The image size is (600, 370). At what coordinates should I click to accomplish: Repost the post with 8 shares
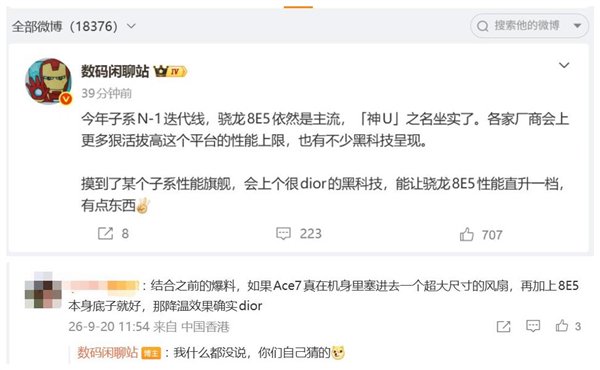(x=113, y=233)
